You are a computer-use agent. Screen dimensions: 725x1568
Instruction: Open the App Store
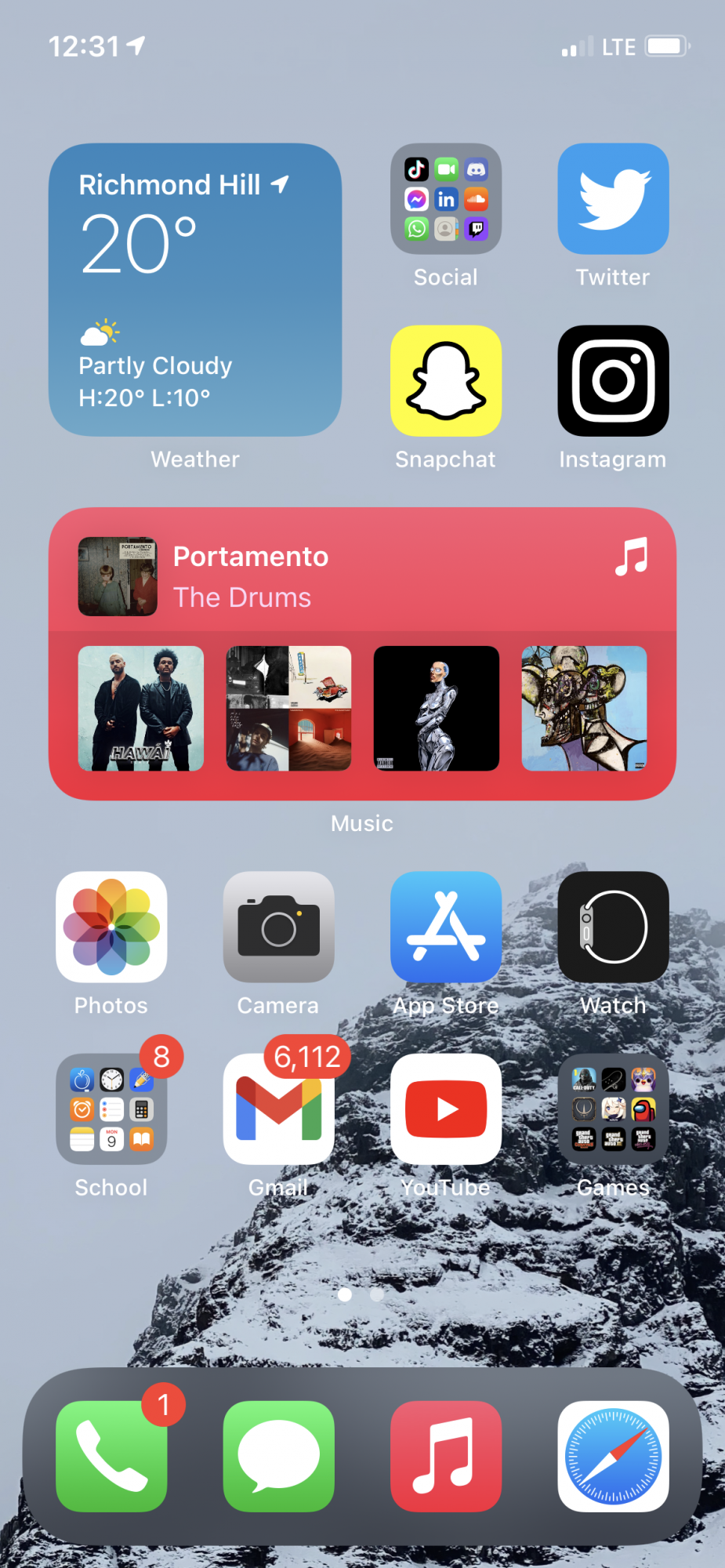[x=446, y=927]
